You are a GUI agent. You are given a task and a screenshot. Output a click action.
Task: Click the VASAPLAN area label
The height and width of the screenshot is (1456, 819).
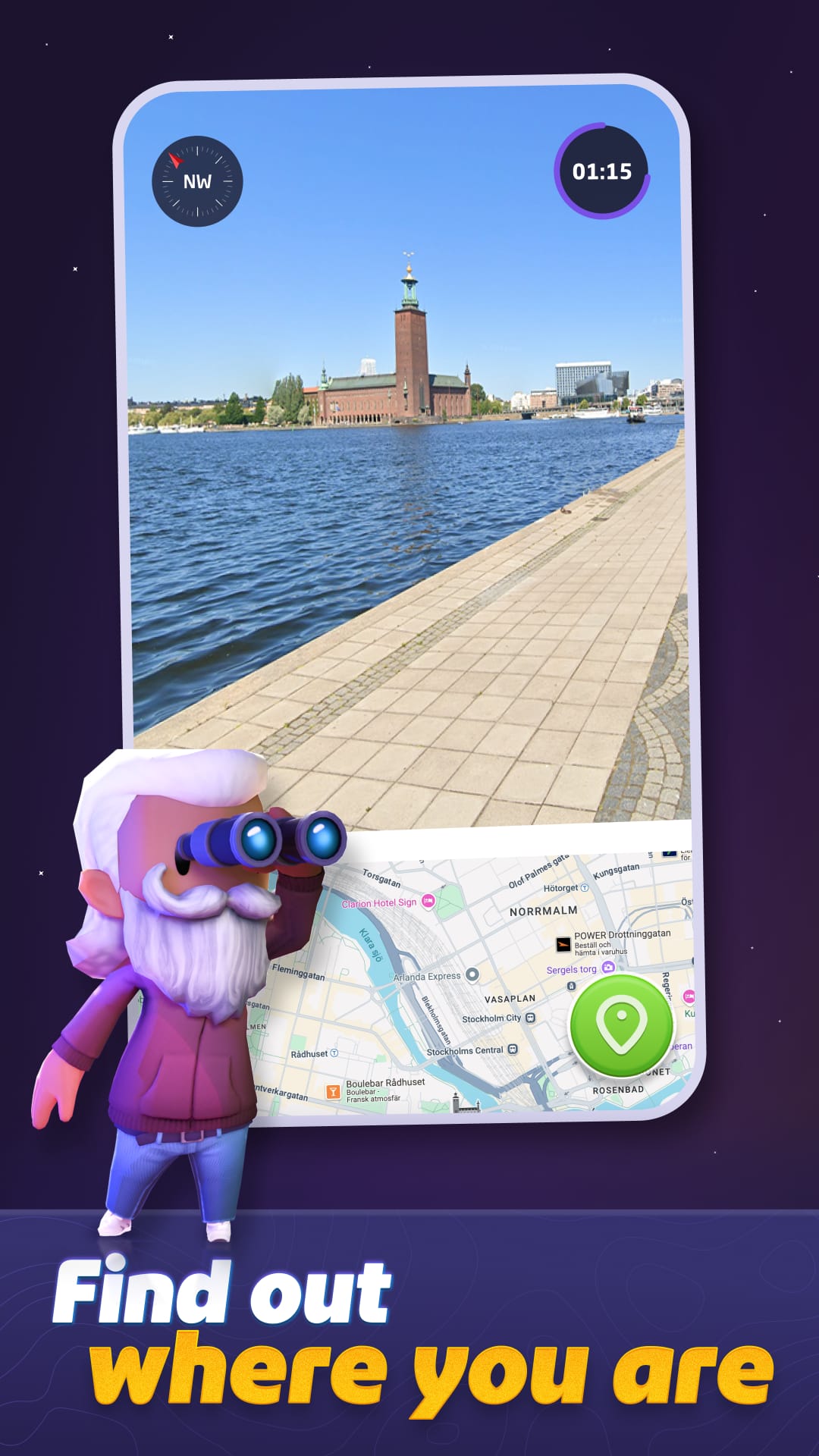[510, 998]
